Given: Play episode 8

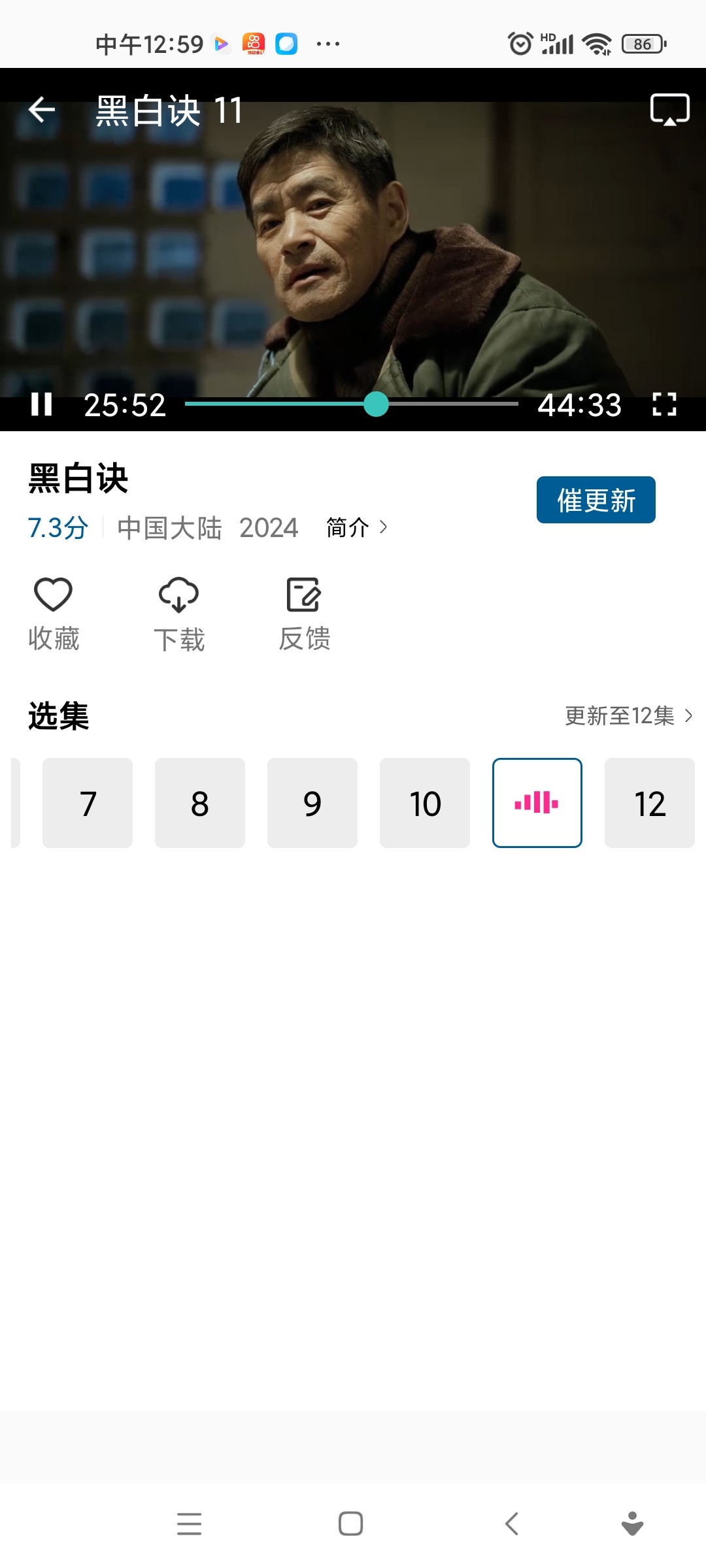Looking at the screenshot, I should coord(200,803).
